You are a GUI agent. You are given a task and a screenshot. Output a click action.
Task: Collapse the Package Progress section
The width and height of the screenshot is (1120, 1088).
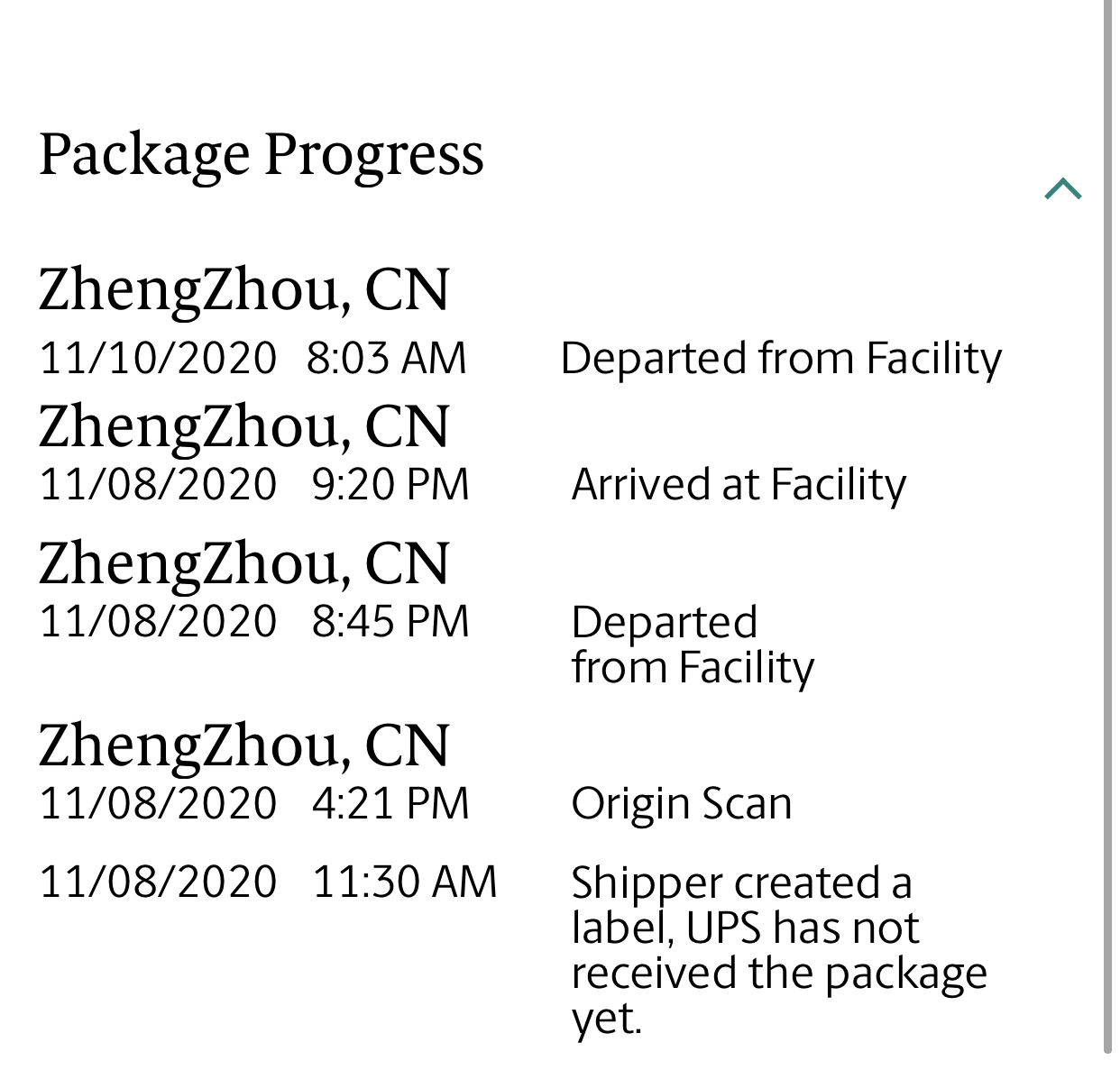point(1062,188)
